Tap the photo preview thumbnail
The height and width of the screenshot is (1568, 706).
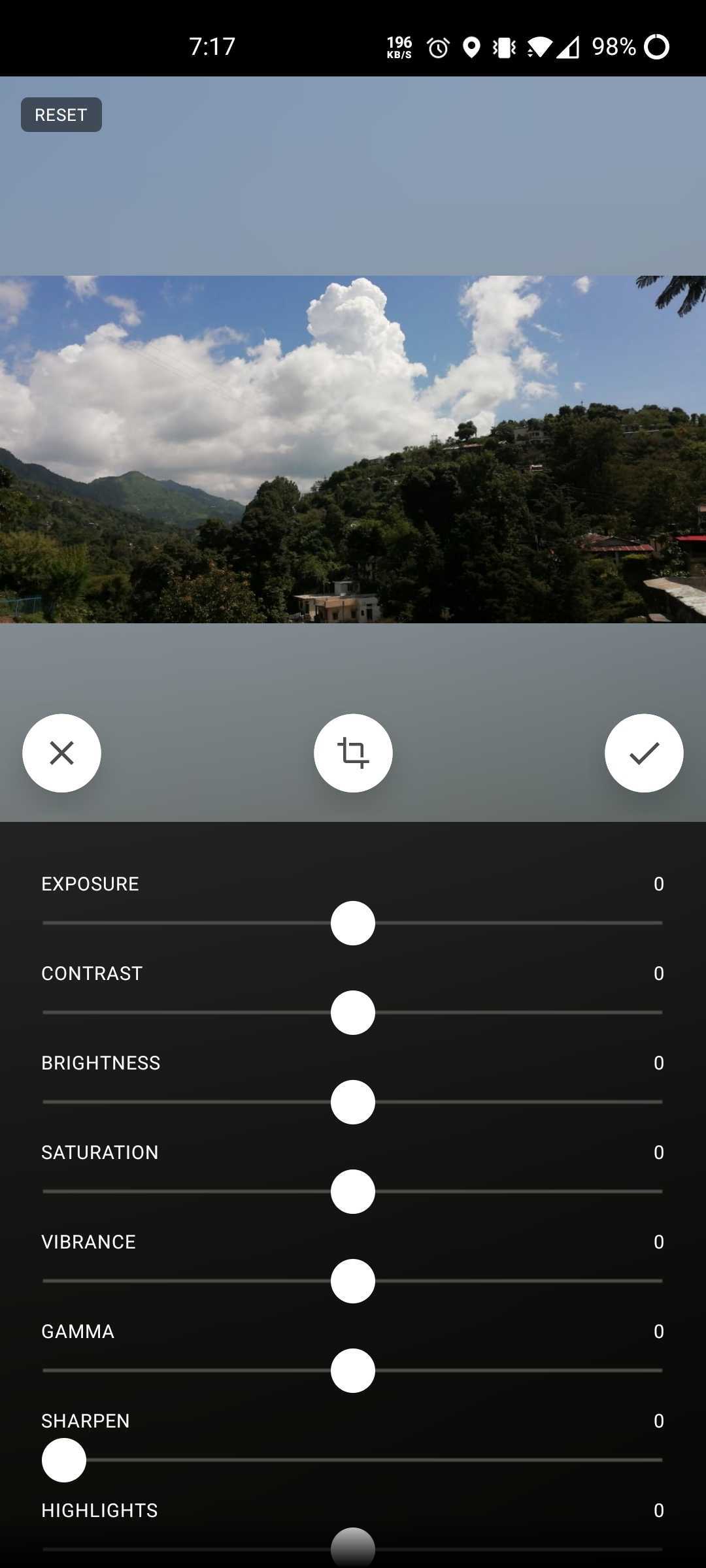coord(353,451)
